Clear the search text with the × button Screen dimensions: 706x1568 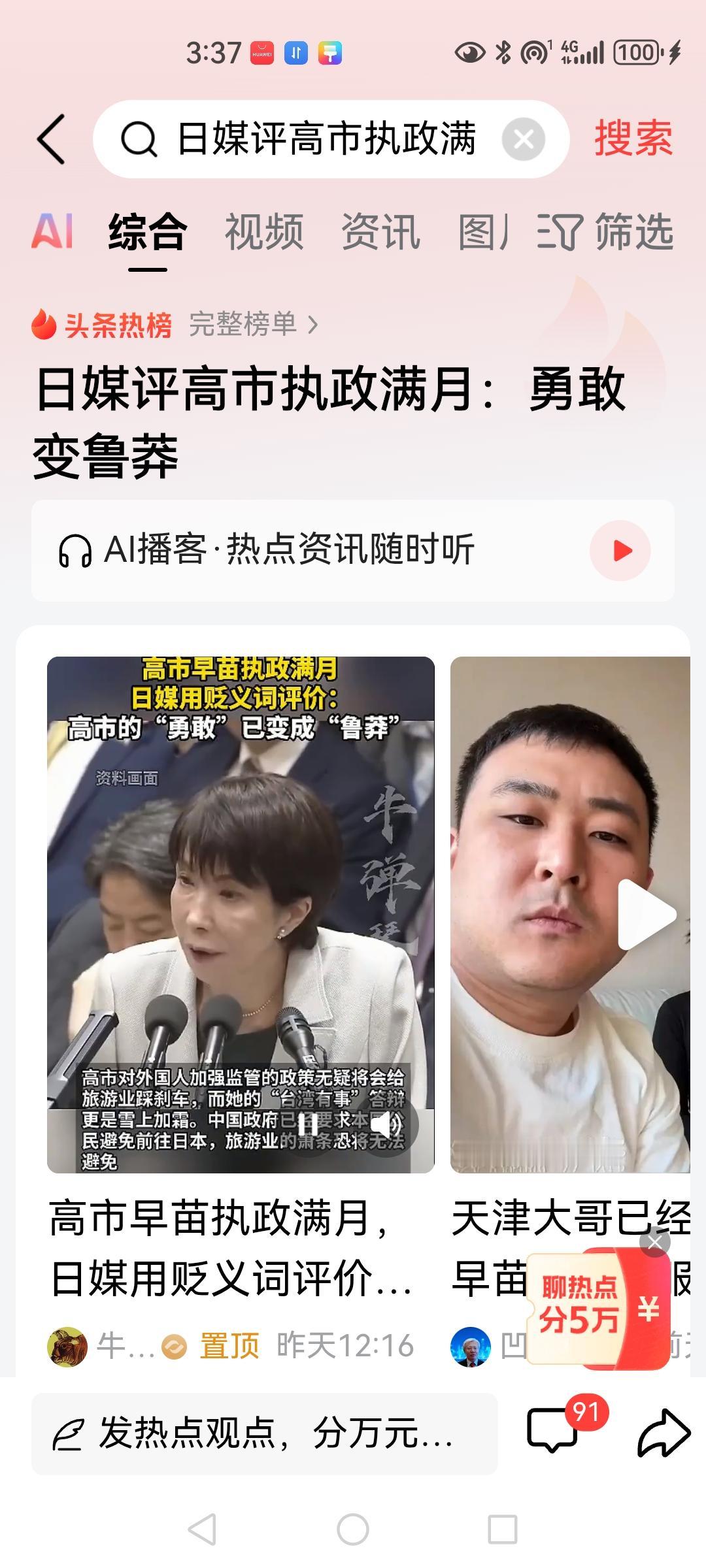pos(522,140)
